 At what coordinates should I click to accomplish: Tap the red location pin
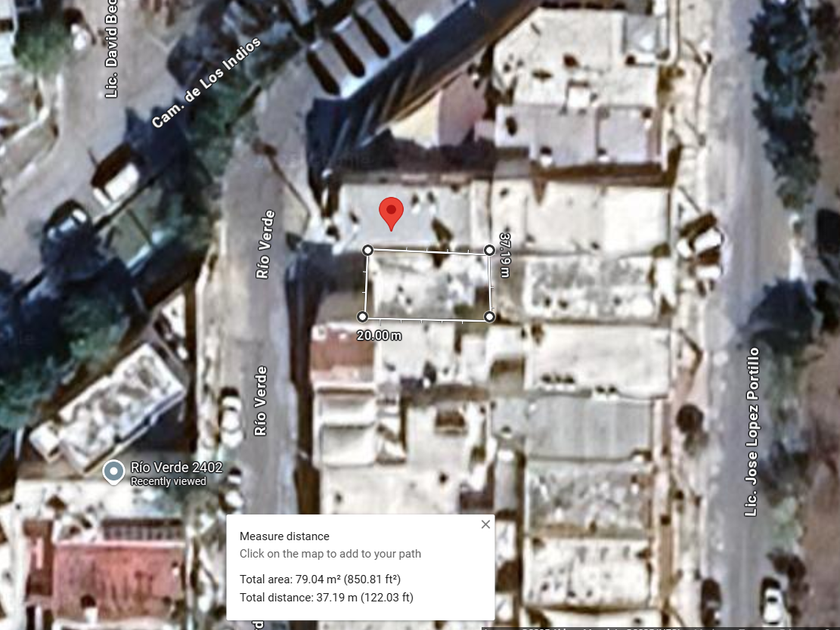[x=391, y=214]
